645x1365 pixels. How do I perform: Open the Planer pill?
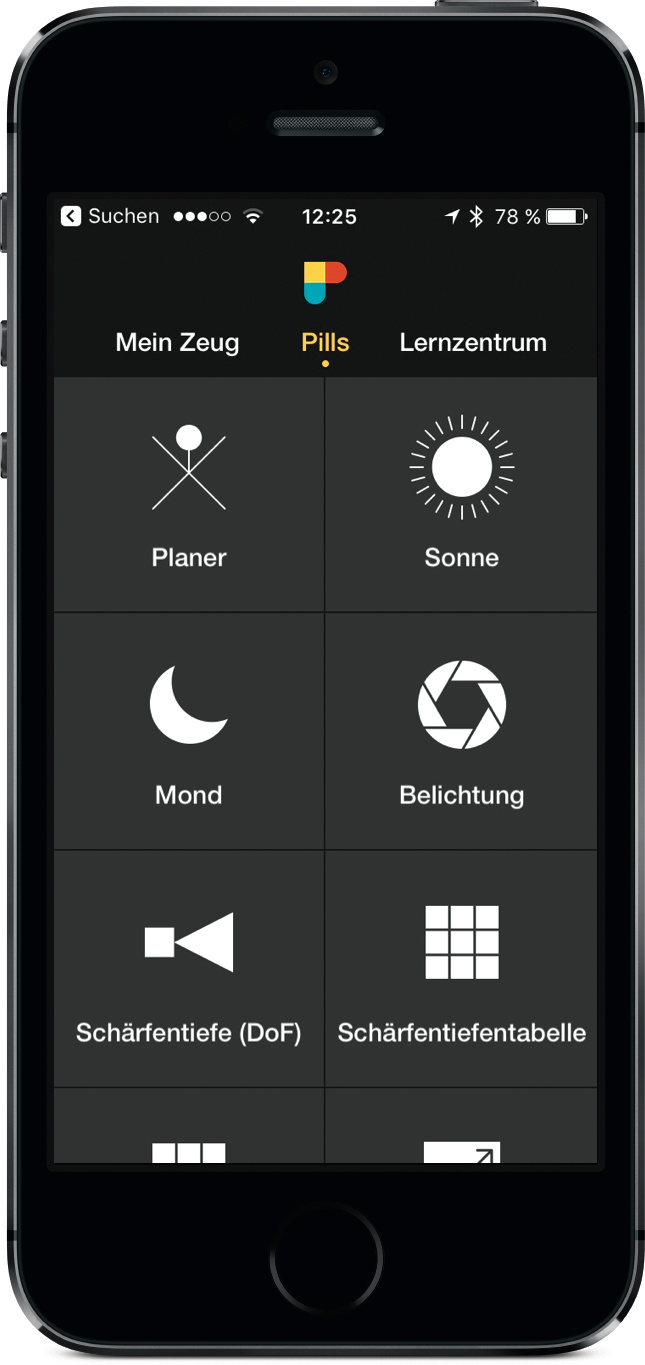pyautogui.click(x=189, y=495)
